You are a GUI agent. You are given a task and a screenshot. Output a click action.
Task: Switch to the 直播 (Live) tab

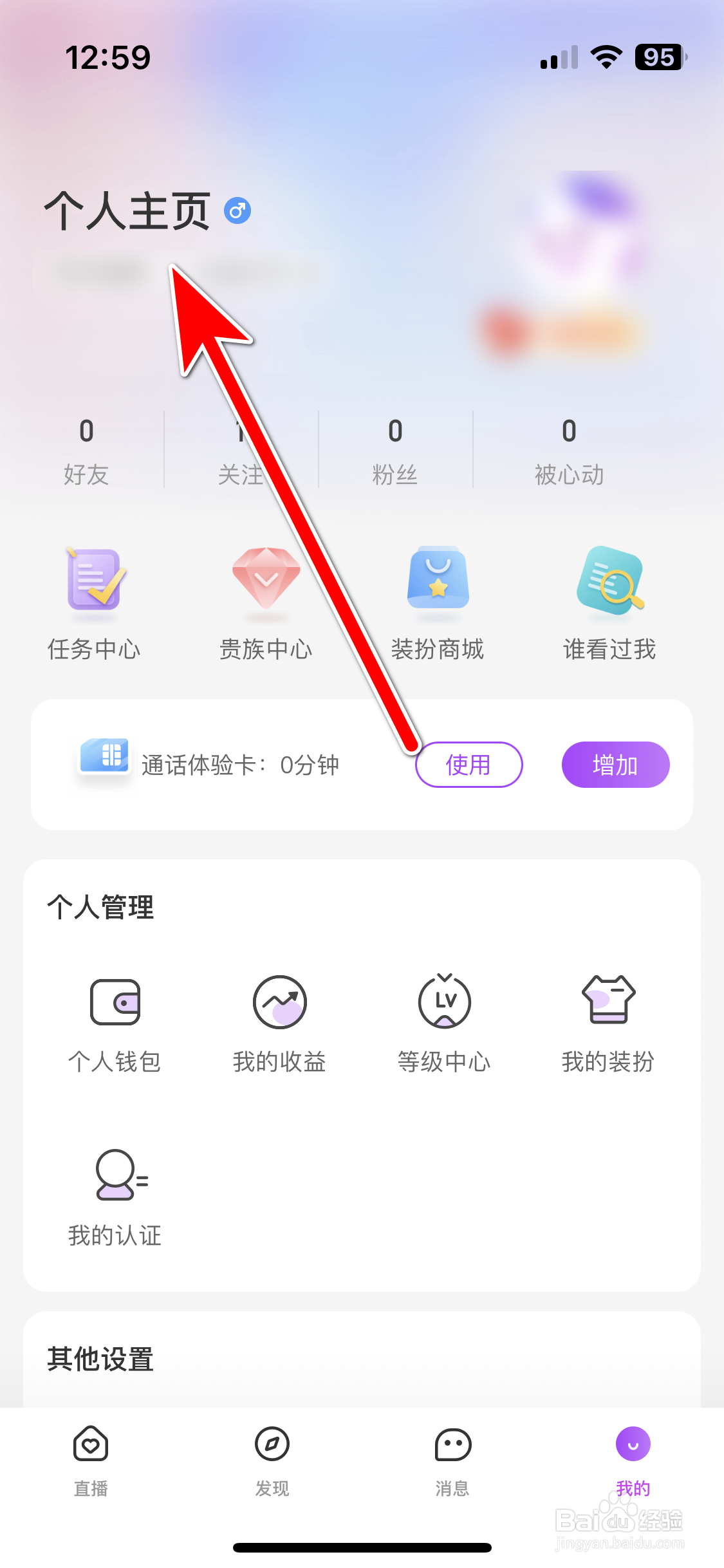coord(90,1468)
